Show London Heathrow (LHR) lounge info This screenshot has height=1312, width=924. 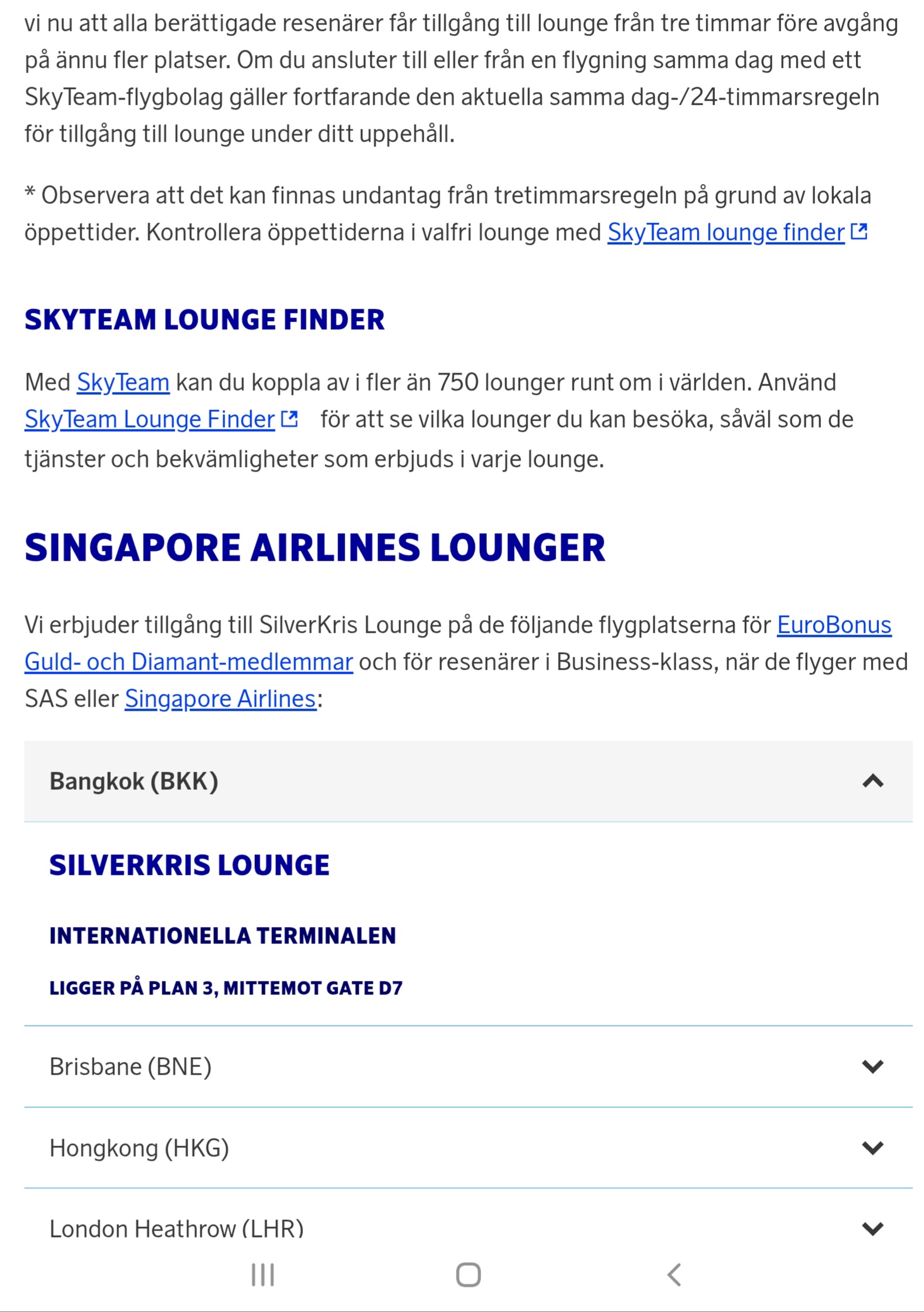pos(468,1228)
